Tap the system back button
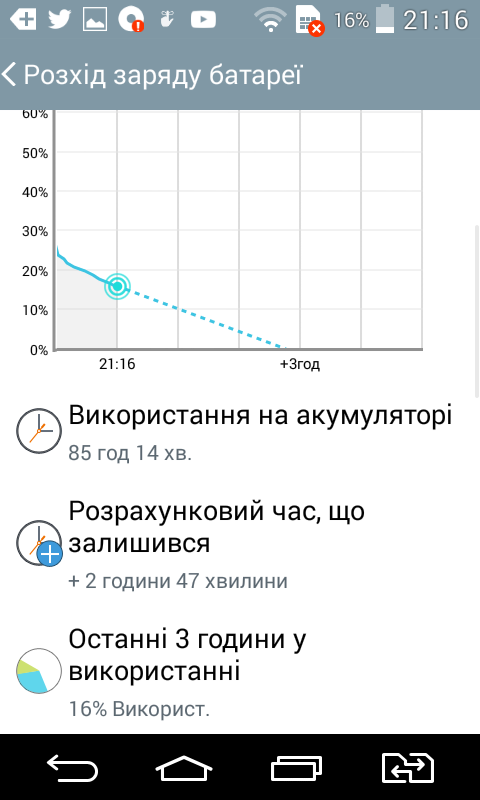480x800 pixels. click(72, 767)
